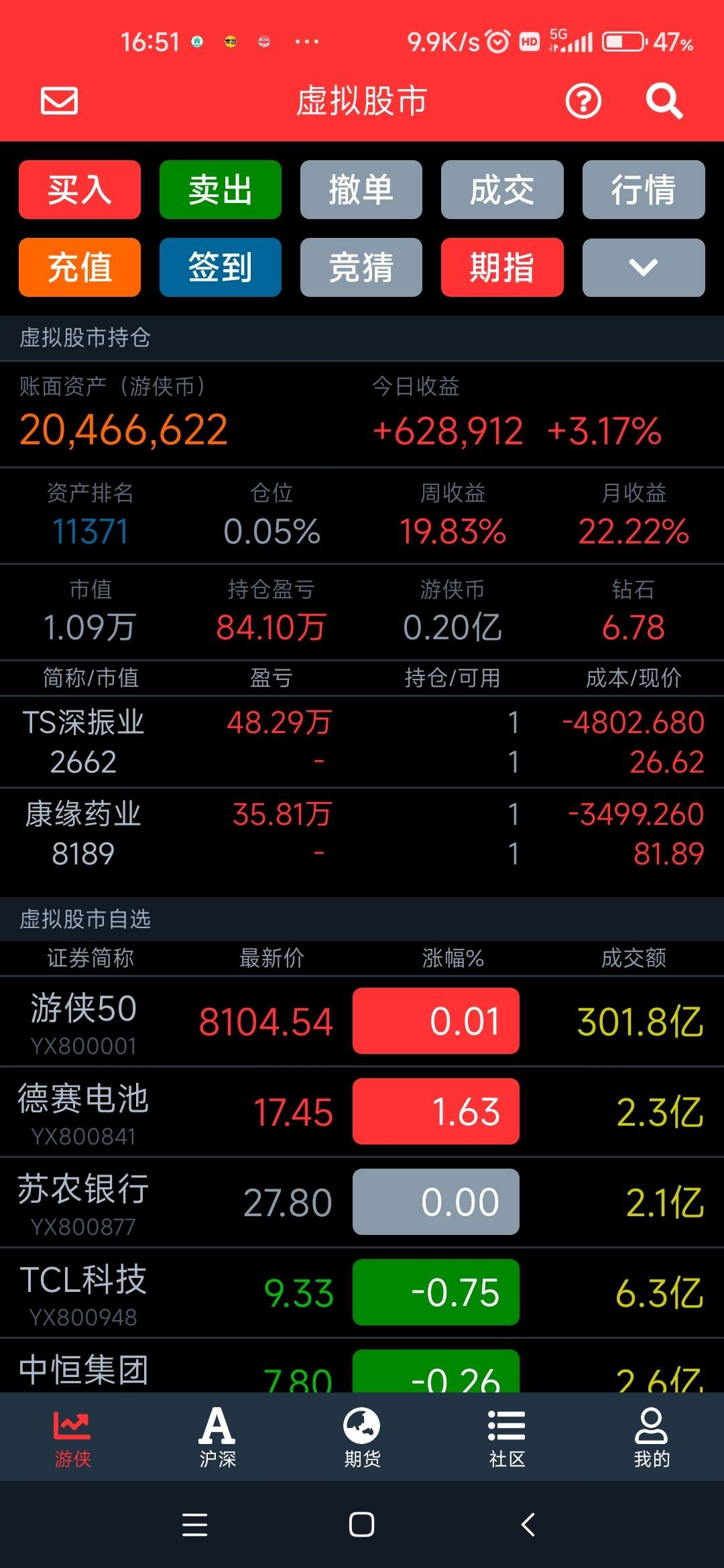Tap the search magnifier icon
The height and width of the screenshot is (1568, 724).
pyautogui.click(x=664, y=101)
